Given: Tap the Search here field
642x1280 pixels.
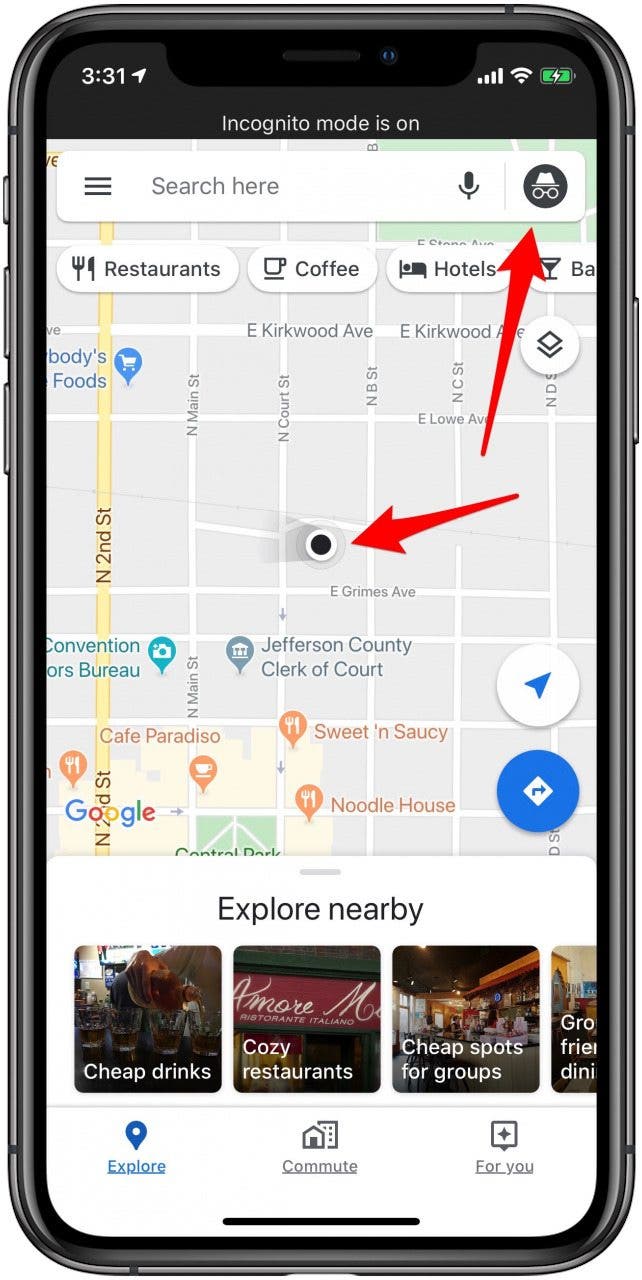Looking at the screenshot, I should (x=290, y=186).
